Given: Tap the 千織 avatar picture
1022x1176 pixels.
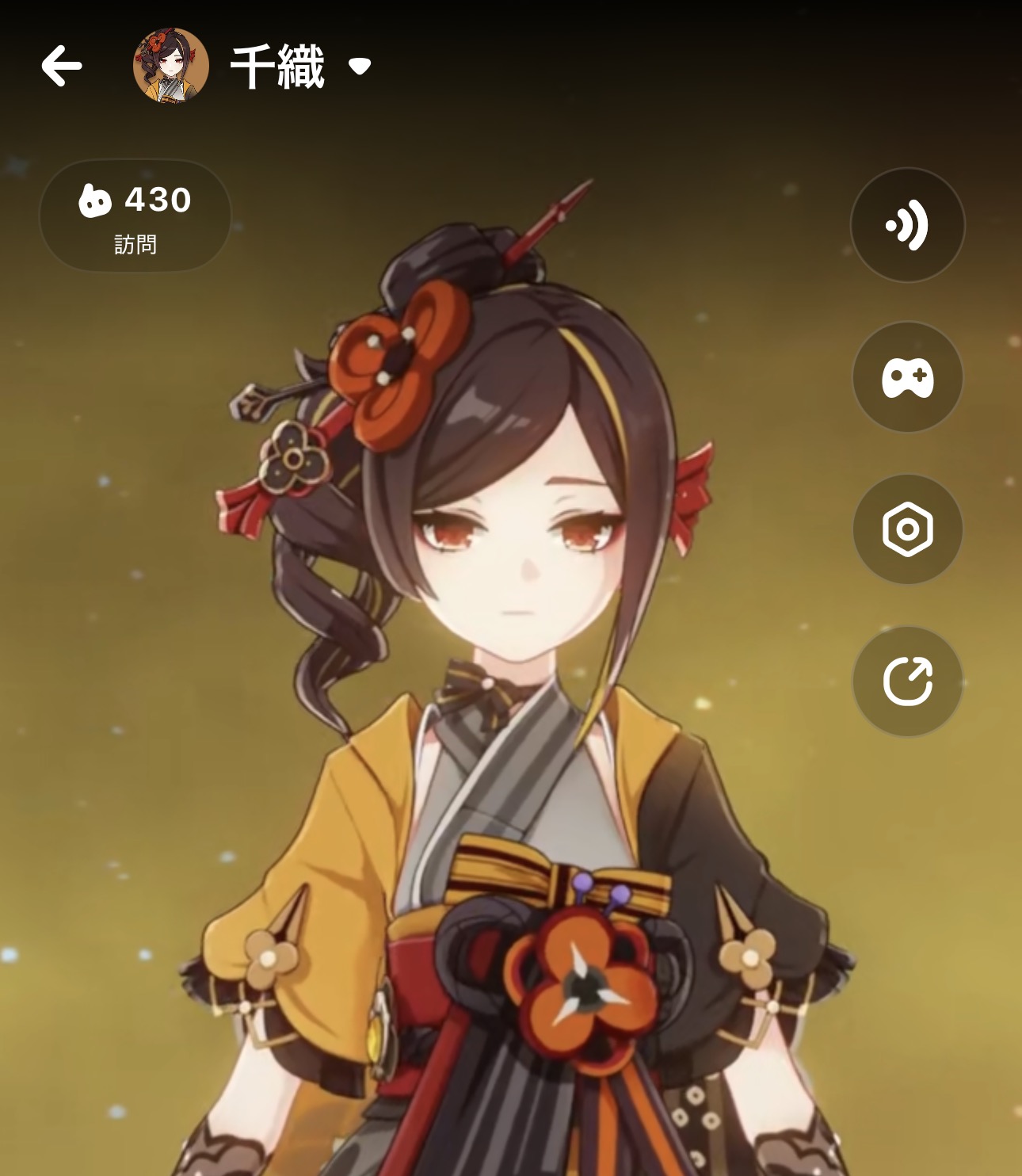Looking at the screenshot, I should click(171, 67).
